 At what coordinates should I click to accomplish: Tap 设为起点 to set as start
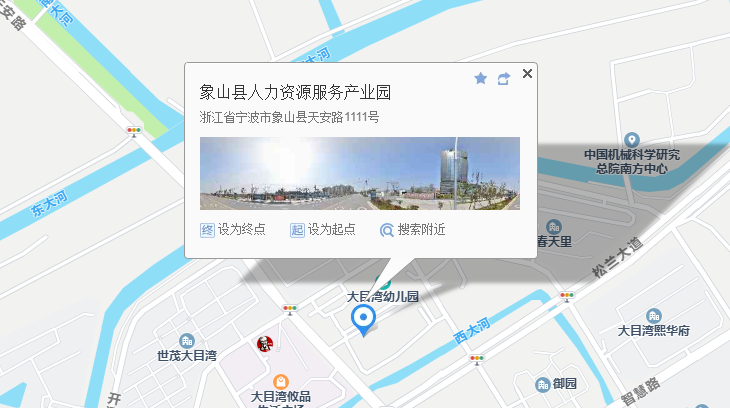click(323, 230)
